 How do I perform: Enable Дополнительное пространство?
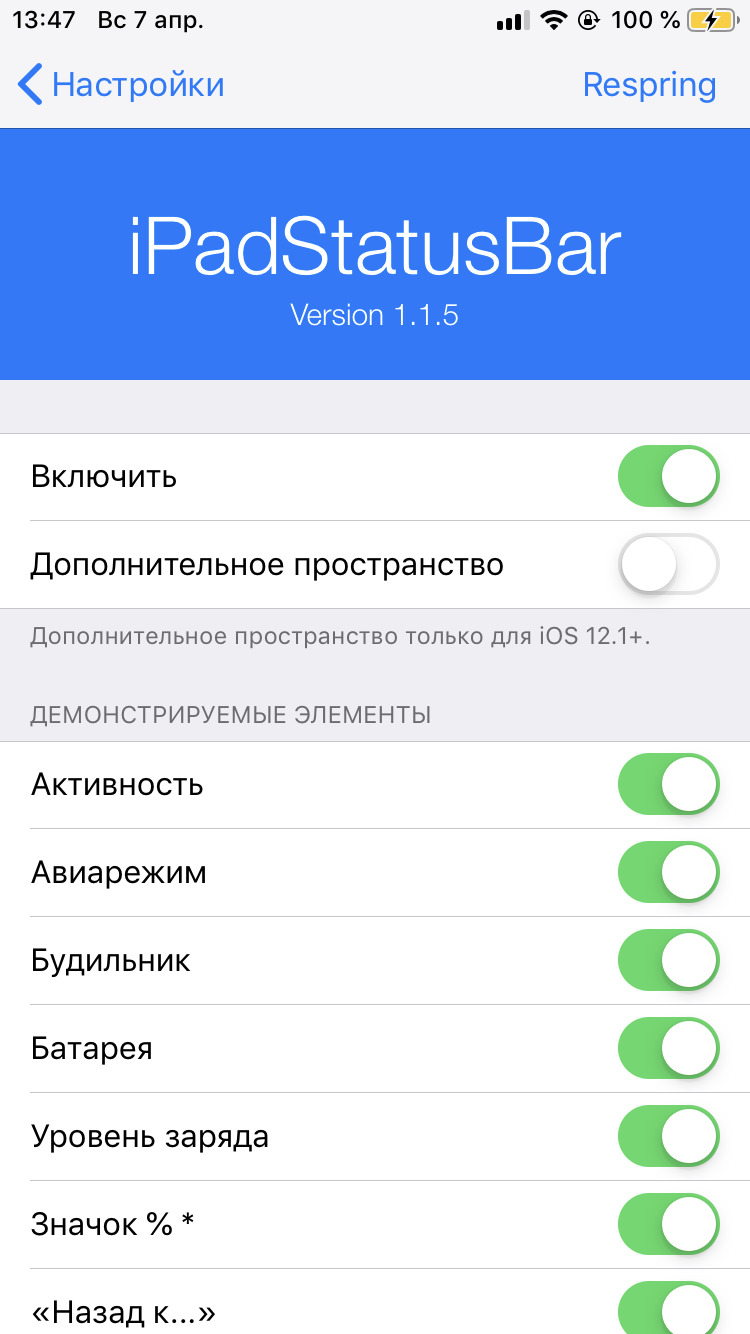[669, 565]
